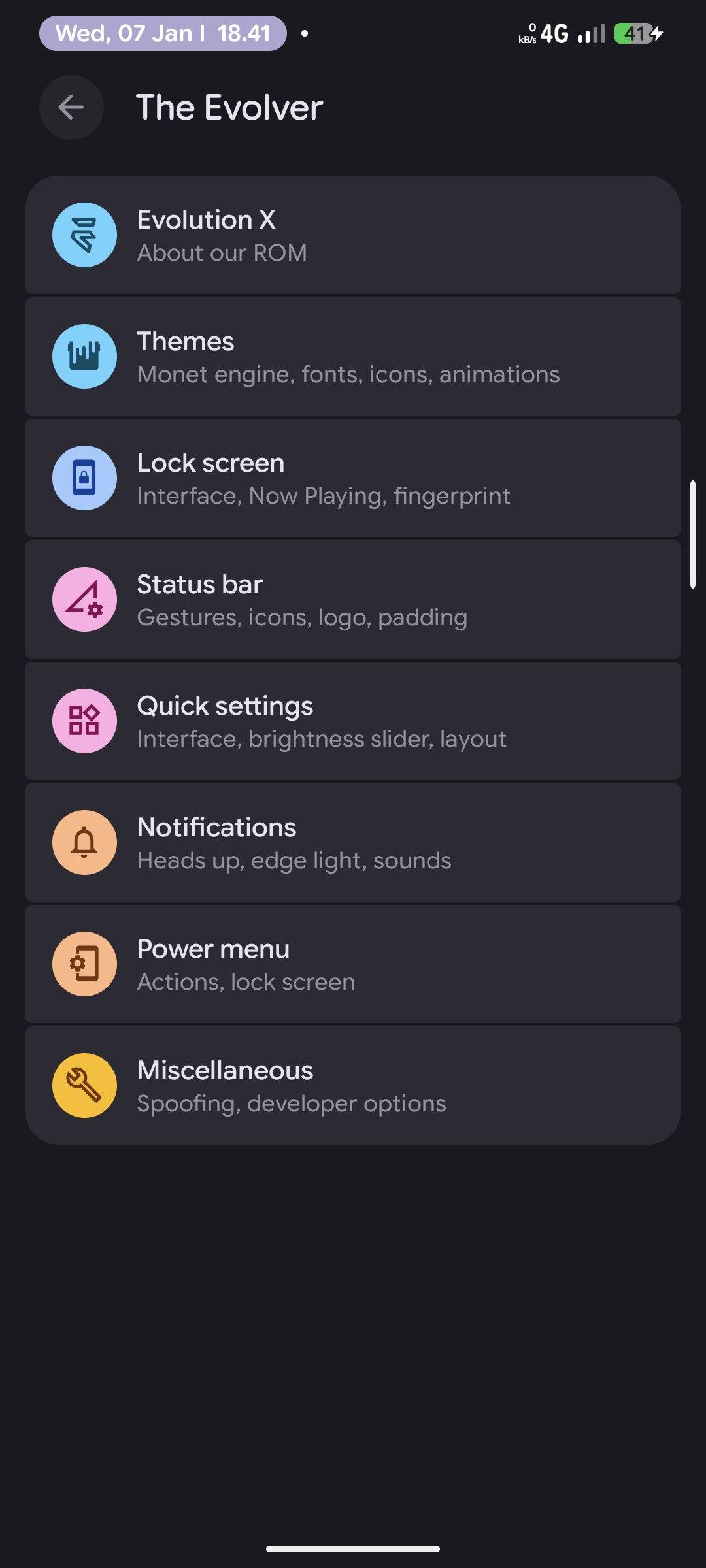Open Miscellaneous settings
The height and width of the screenshot is (1568, 706).
(x=353, y=1086)
